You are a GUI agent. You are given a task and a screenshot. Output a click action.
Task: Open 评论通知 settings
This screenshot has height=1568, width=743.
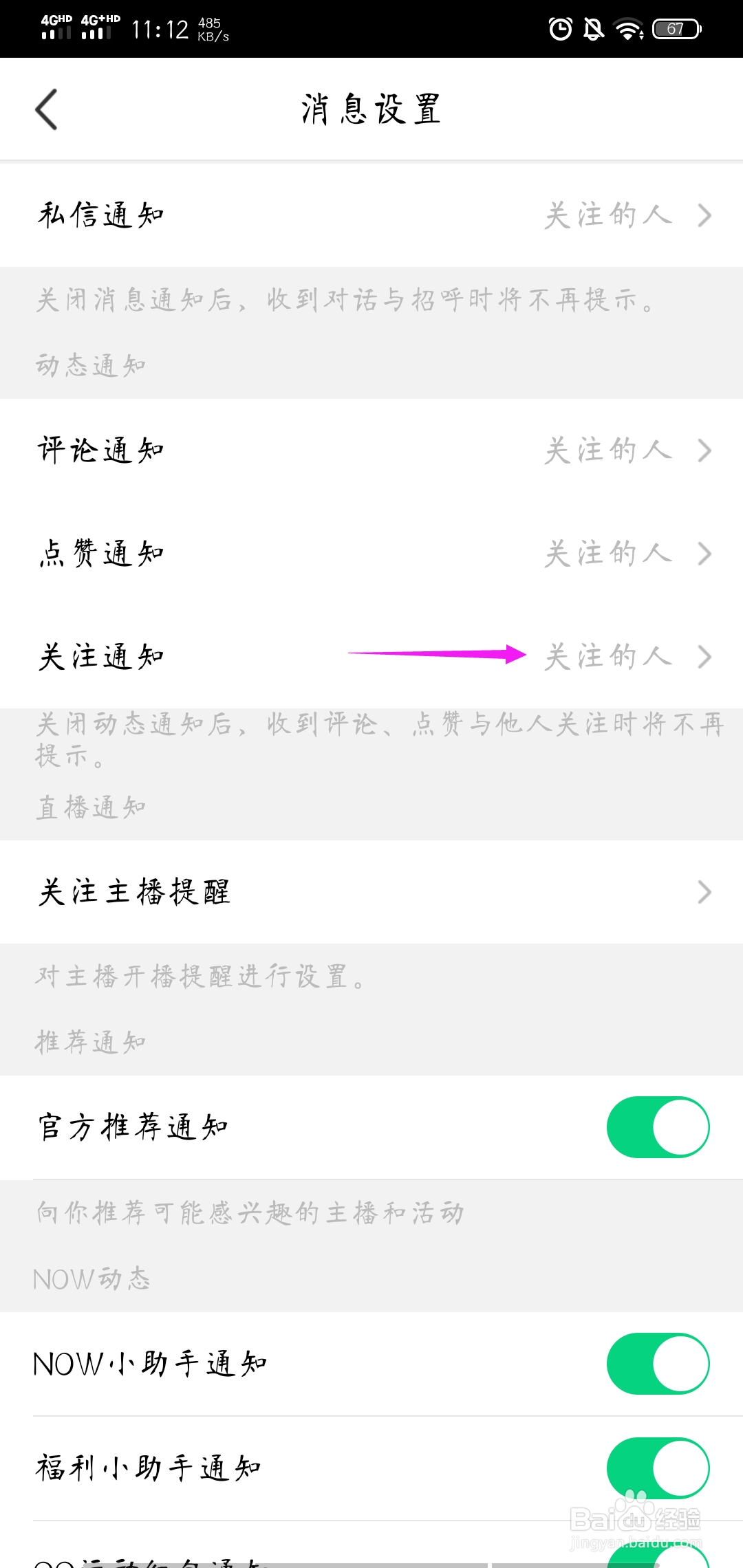371,450
